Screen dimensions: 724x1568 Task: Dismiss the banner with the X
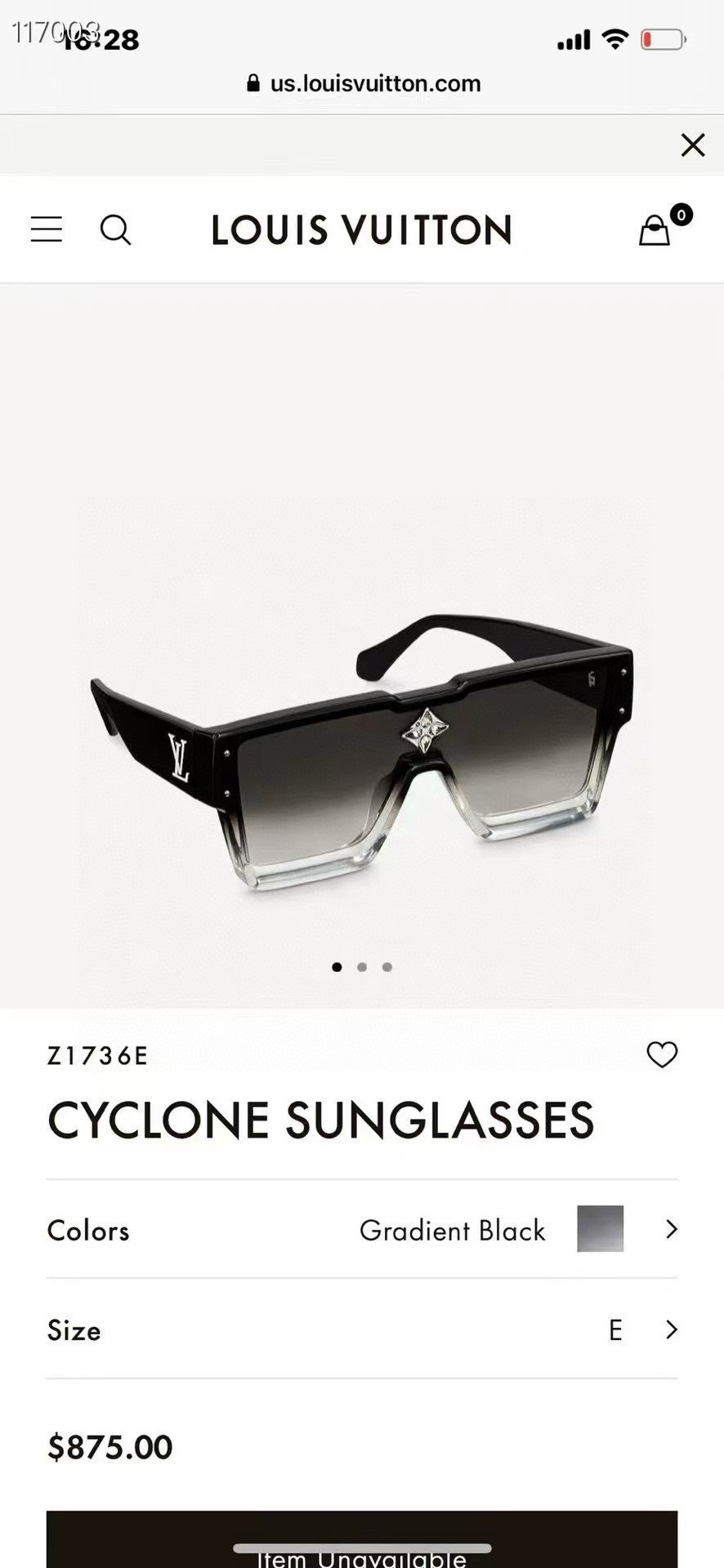tap(692, 145)
